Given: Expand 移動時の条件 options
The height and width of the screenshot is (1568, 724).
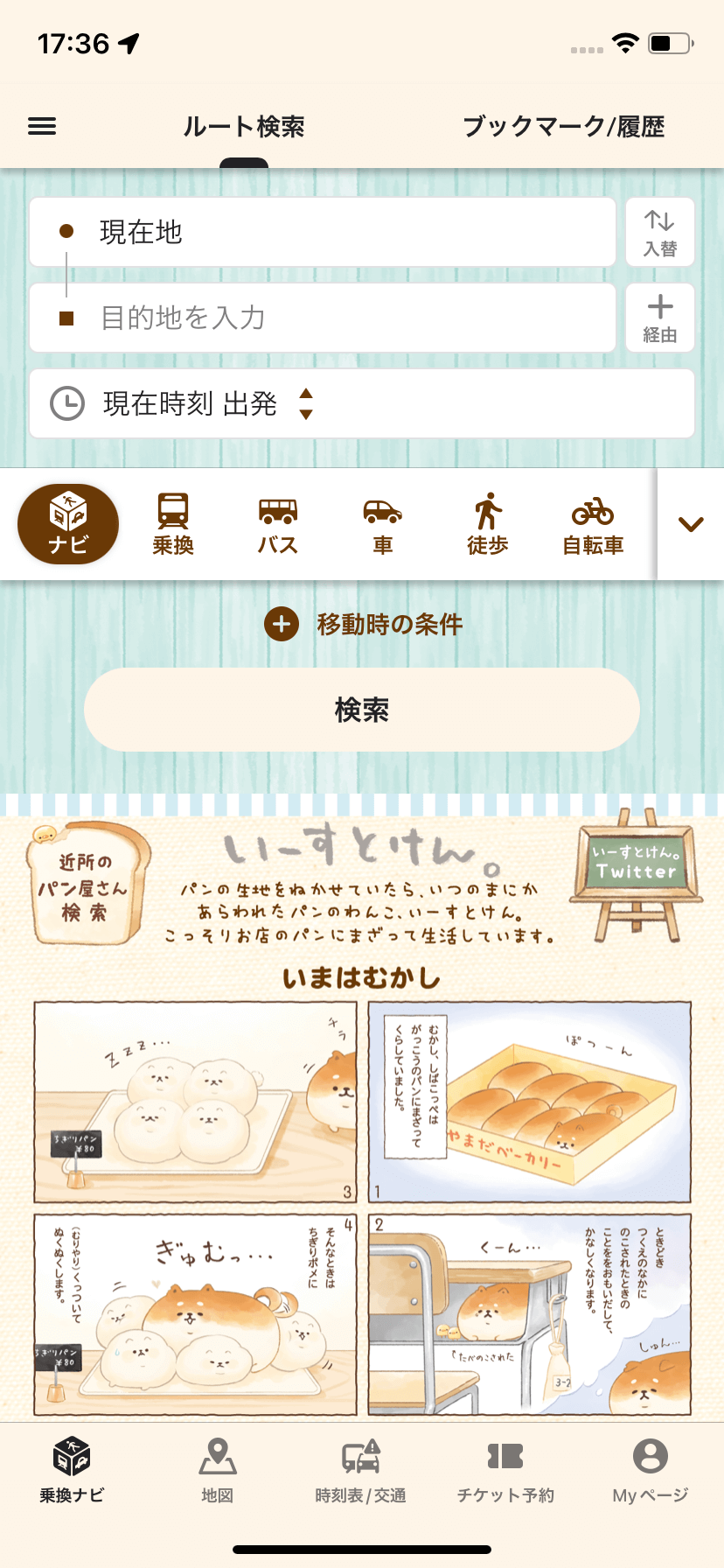Looking at the screenshot, I should [x=362, y=625].
